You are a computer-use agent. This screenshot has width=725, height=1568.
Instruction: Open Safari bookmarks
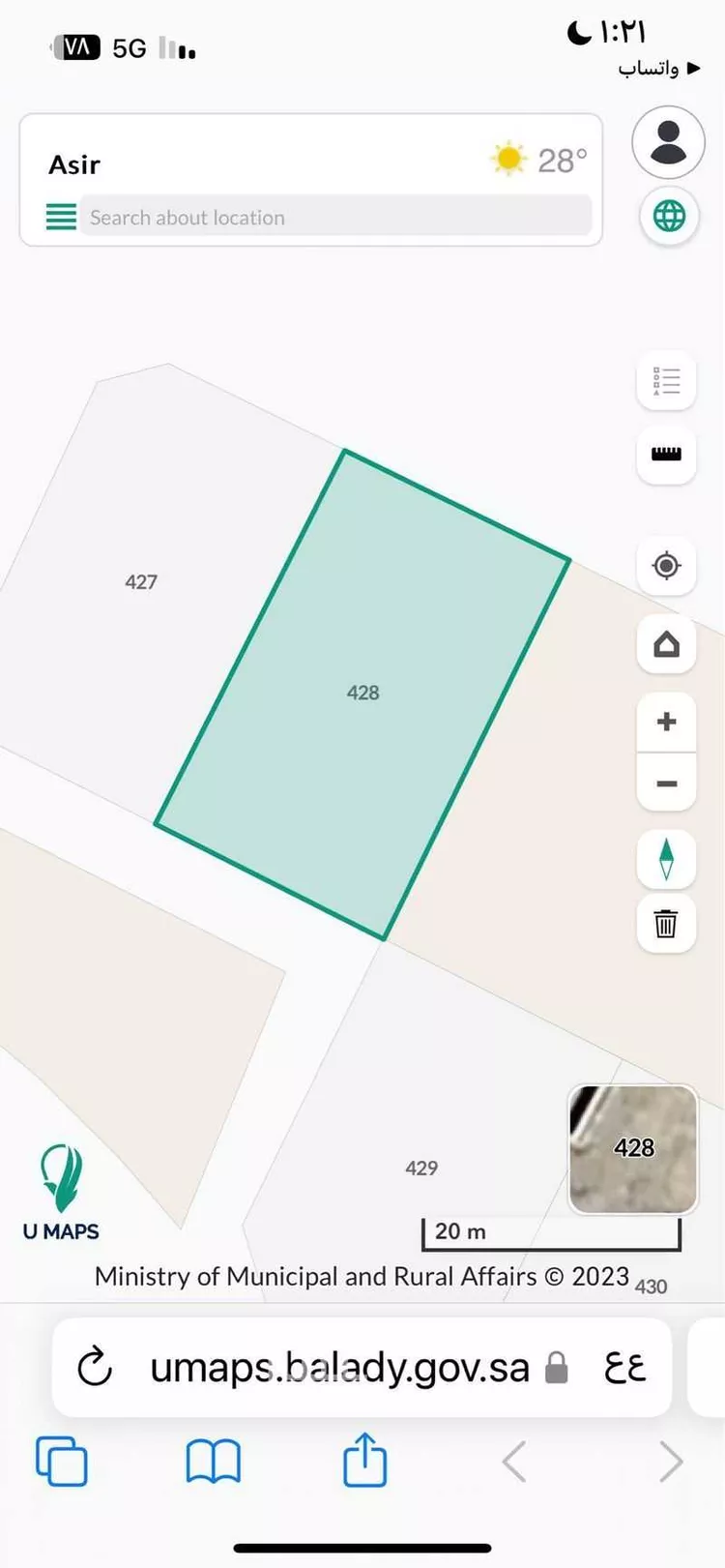pyautogui.click(x=213, y=1461)
